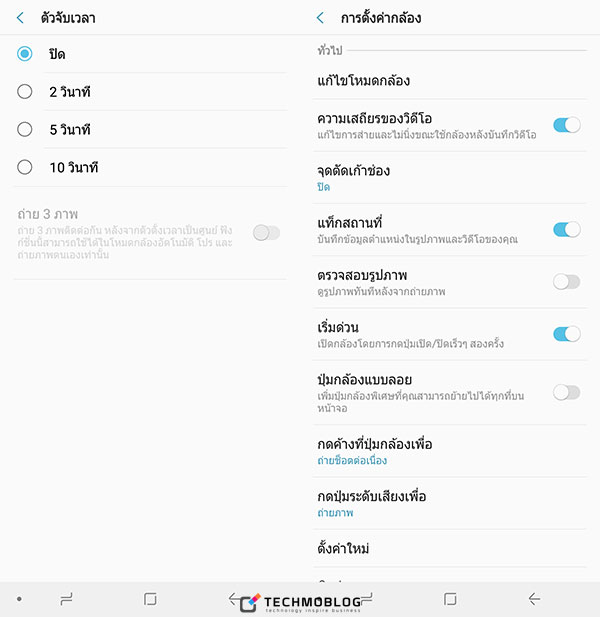
Task: Disable แท็กสถานที่ switch
Action: click(566, 229)
